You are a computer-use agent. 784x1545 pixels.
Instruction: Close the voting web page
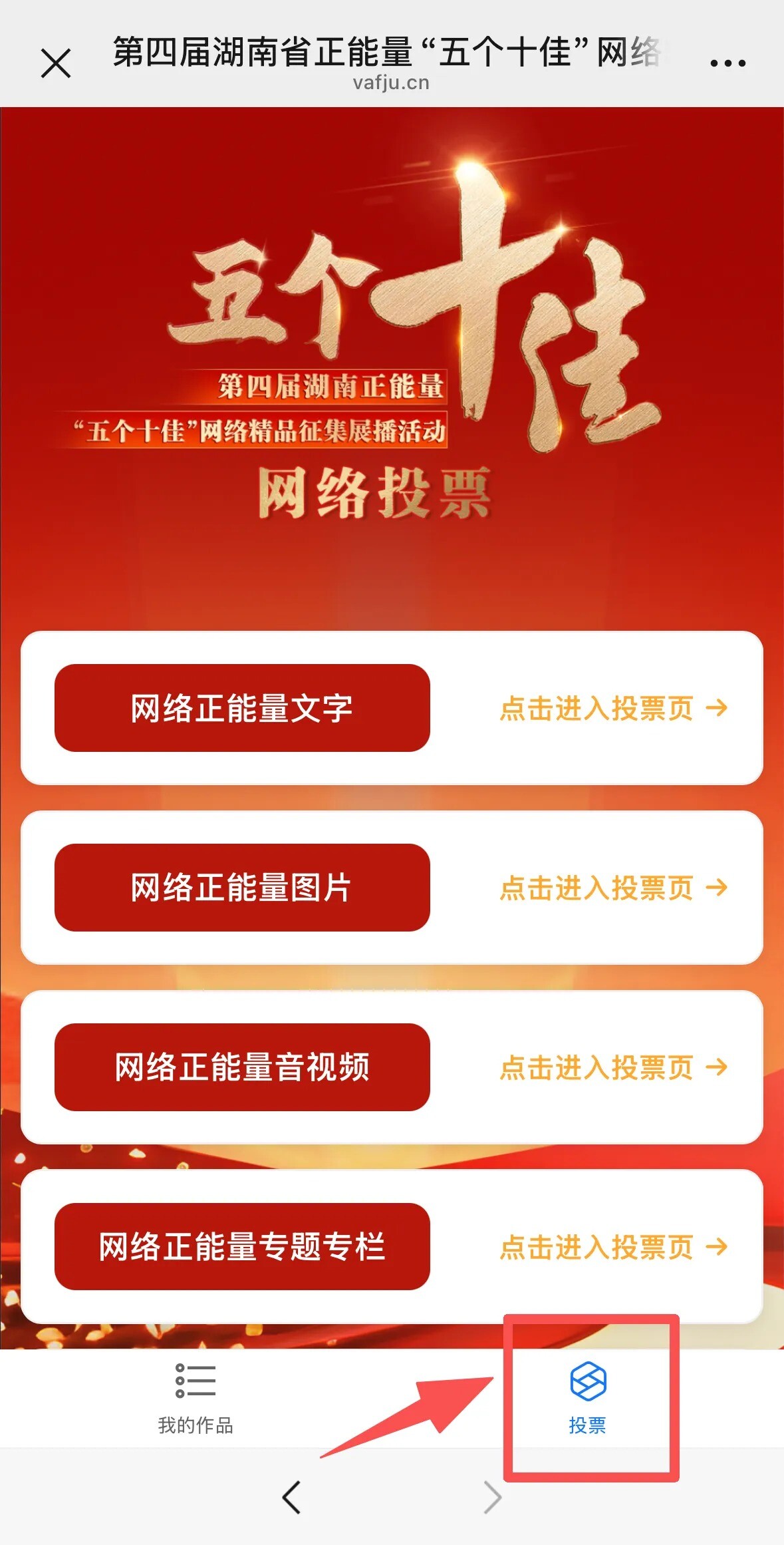point(56,64)
